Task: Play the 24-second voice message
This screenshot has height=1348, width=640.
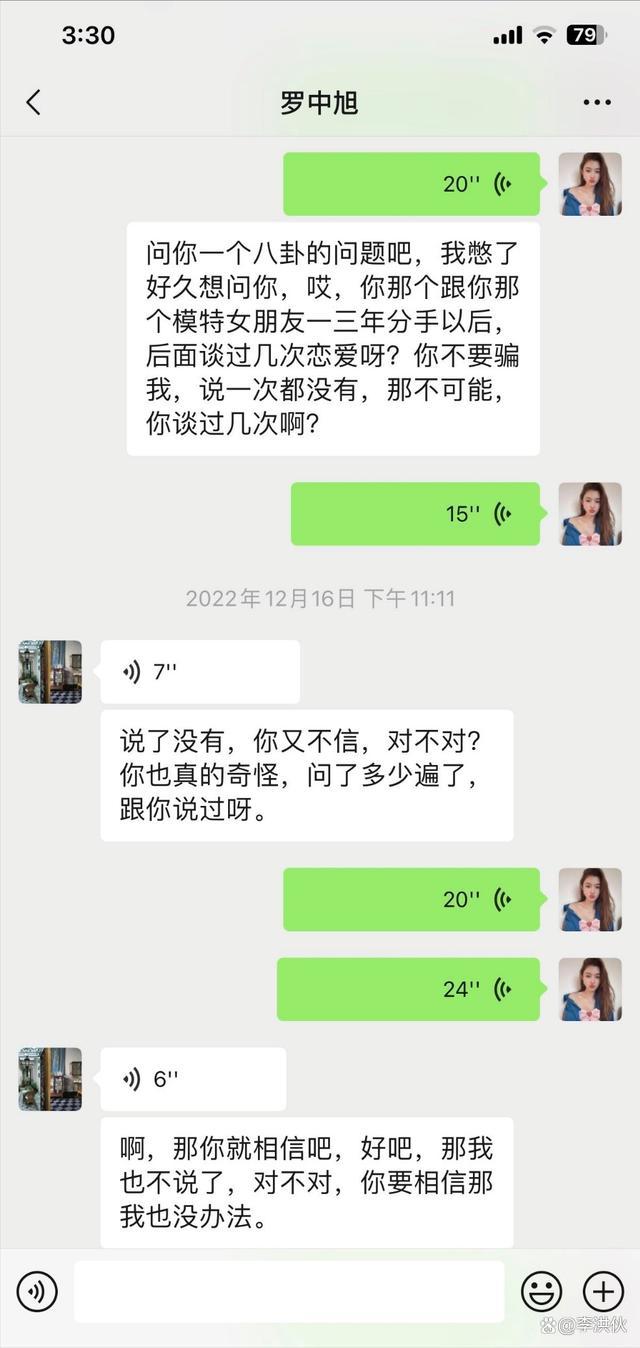Action: (x=408, y=989)
